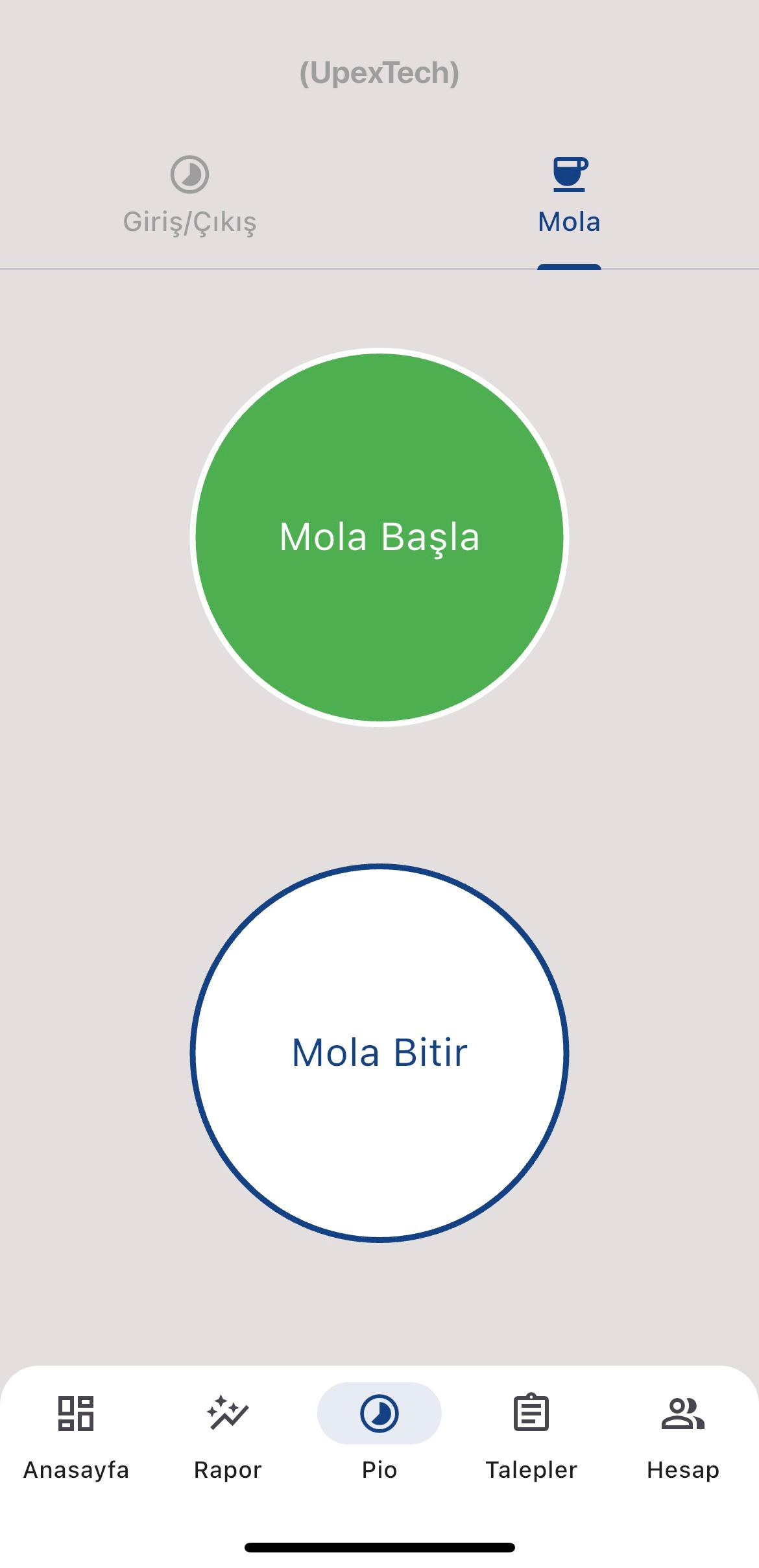Viewport: 759px width, 1568px height.
Task: Tap the Pio navigation item
Action: click(x=379, y=1432)
